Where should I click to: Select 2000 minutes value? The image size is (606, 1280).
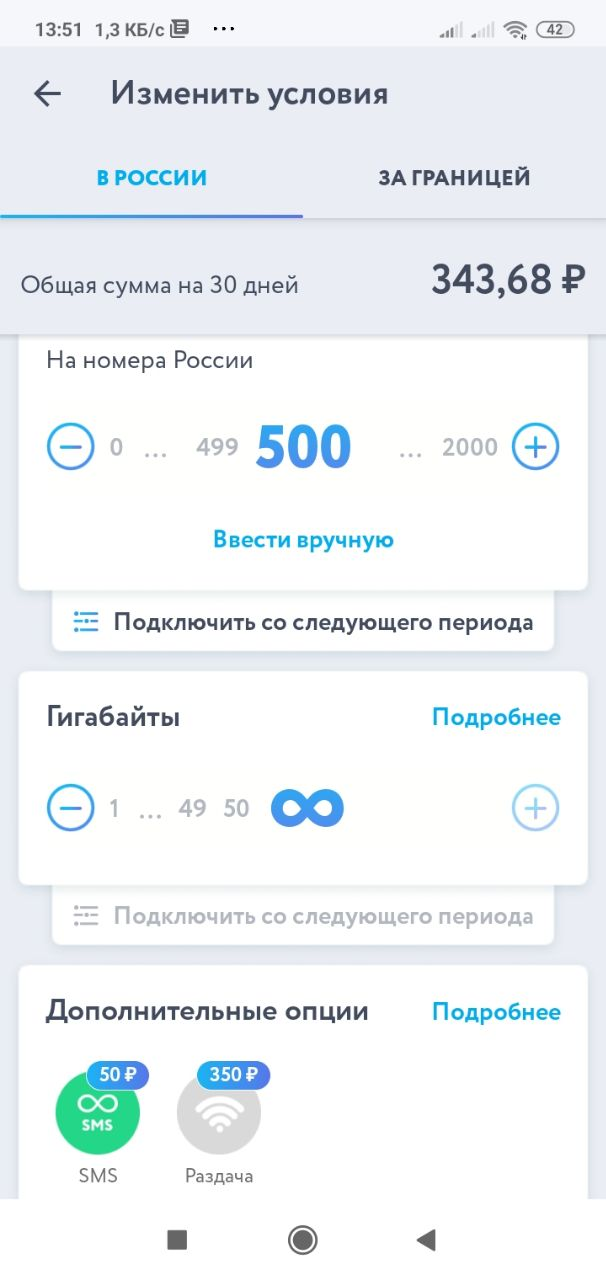click(469, 447)
